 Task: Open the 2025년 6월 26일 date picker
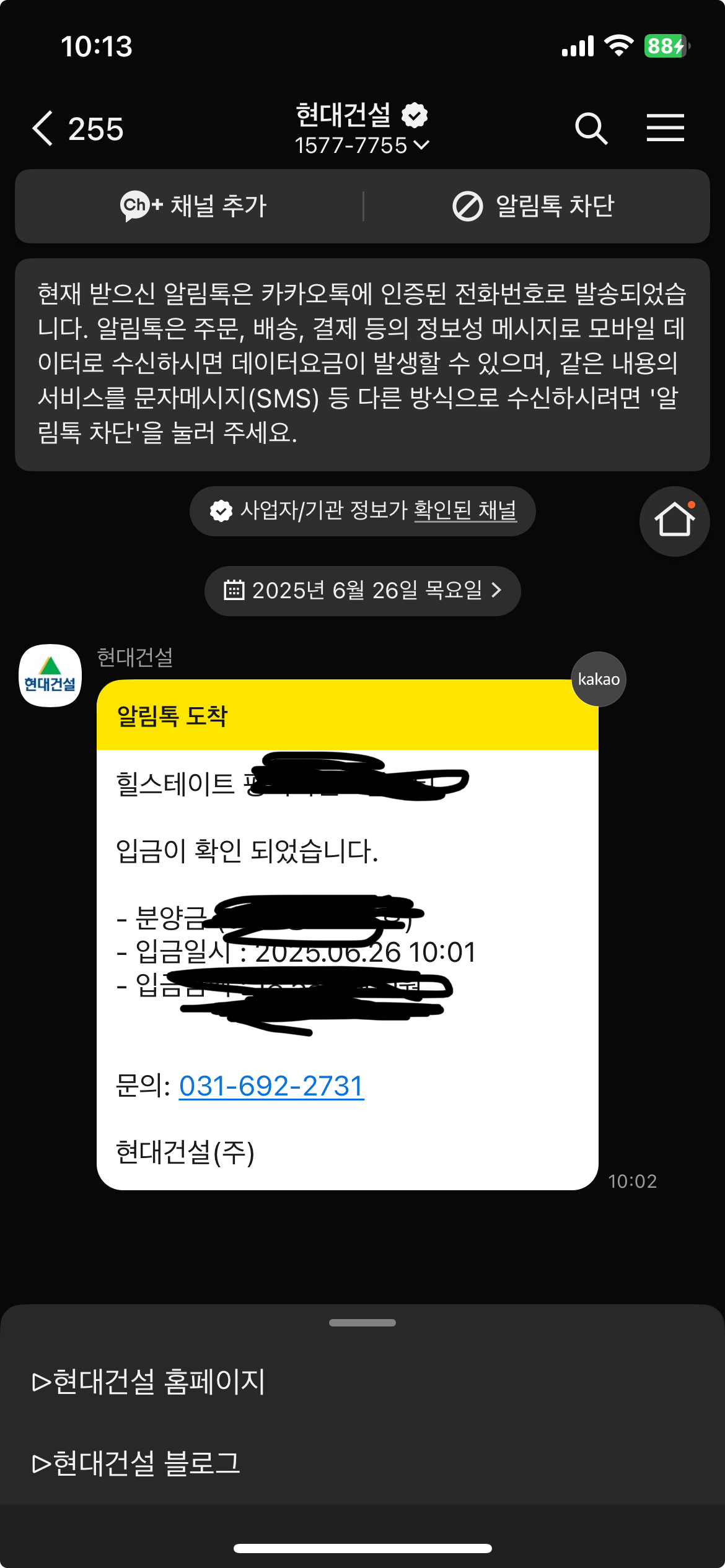click(x=362, y=590)
